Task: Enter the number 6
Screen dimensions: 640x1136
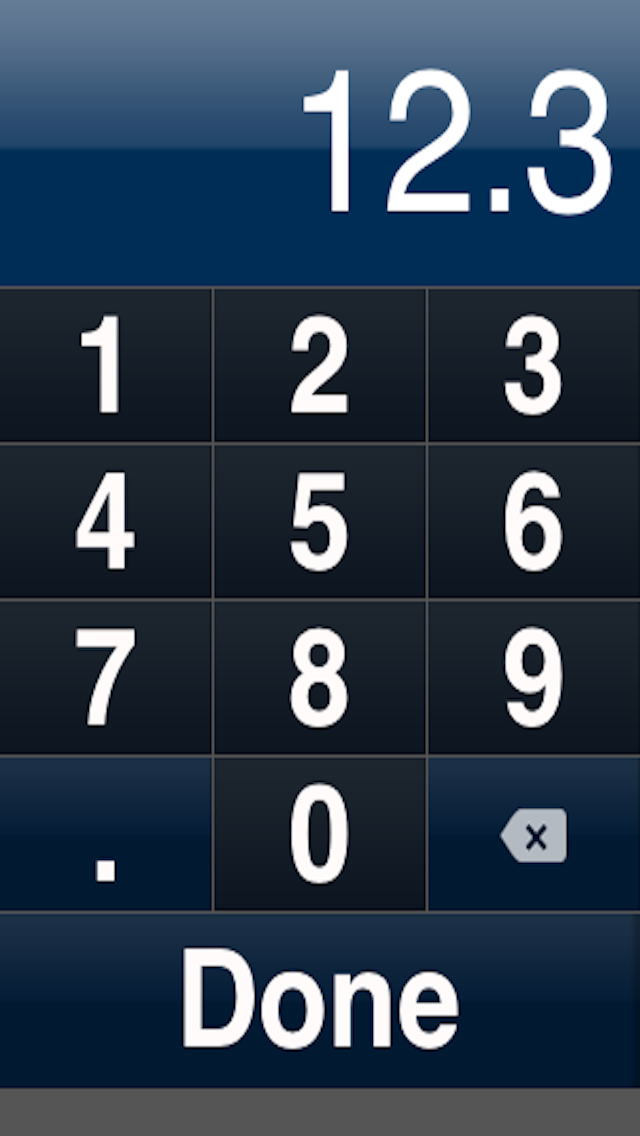Action: coord(534,521)
